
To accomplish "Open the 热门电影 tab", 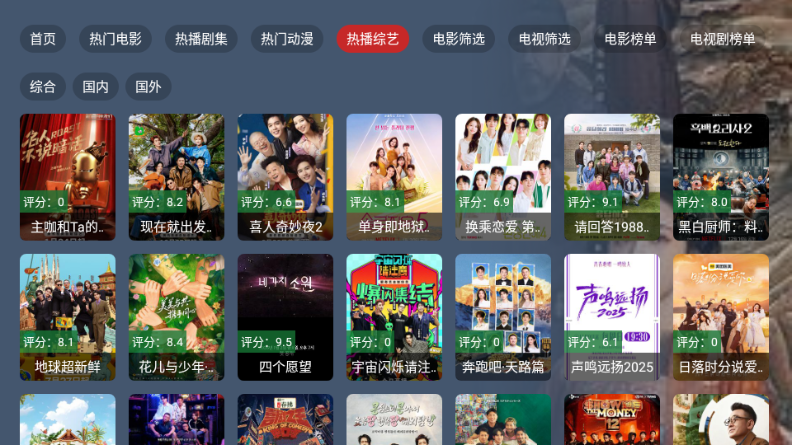I will tap(115, 39).
